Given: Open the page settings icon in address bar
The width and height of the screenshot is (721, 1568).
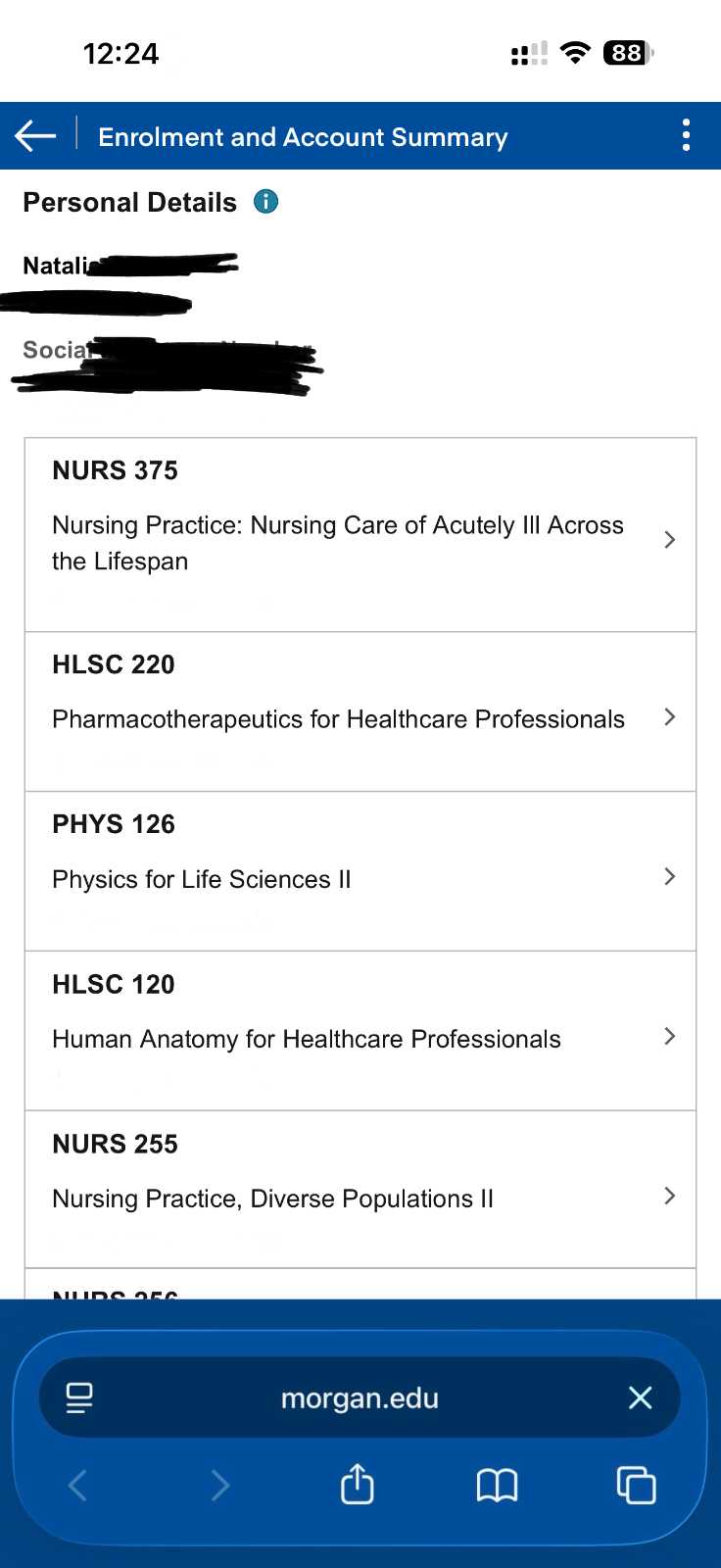Looking at the screenshot, I should point(79,1397).
